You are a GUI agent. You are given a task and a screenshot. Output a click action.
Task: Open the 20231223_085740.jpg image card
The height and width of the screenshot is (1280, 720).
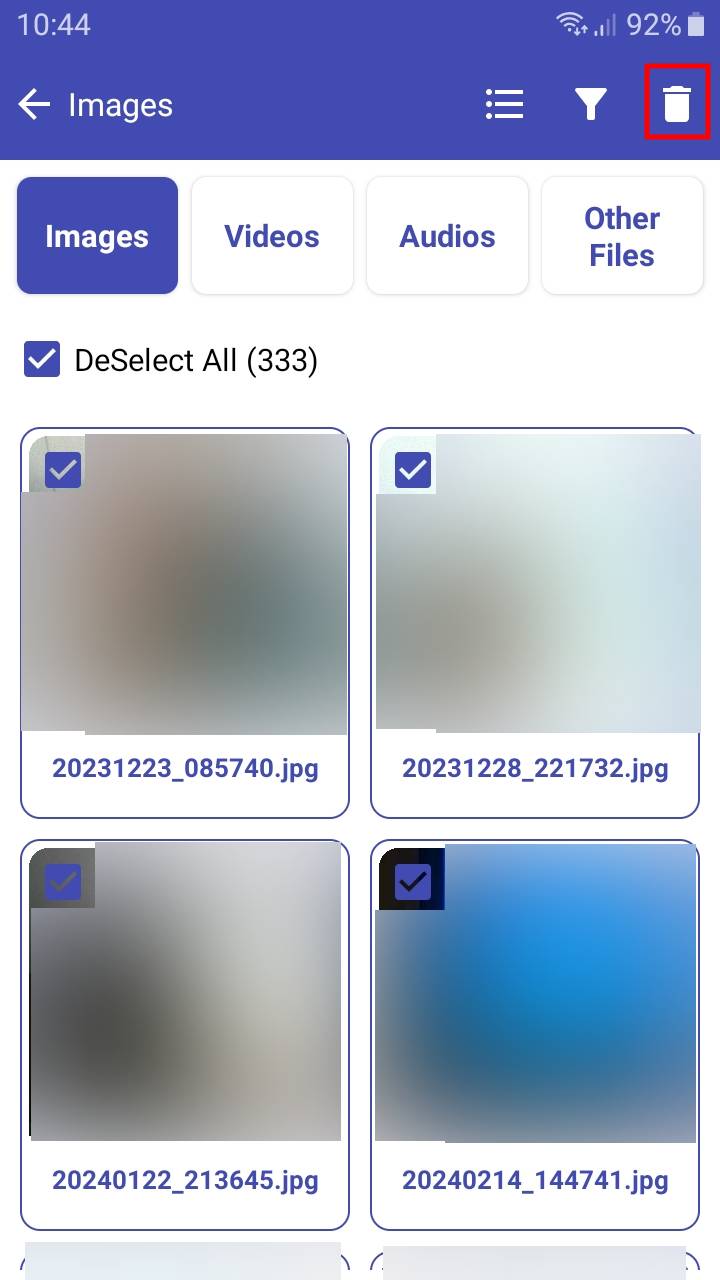pyautogui.click(x=185, y=623)
